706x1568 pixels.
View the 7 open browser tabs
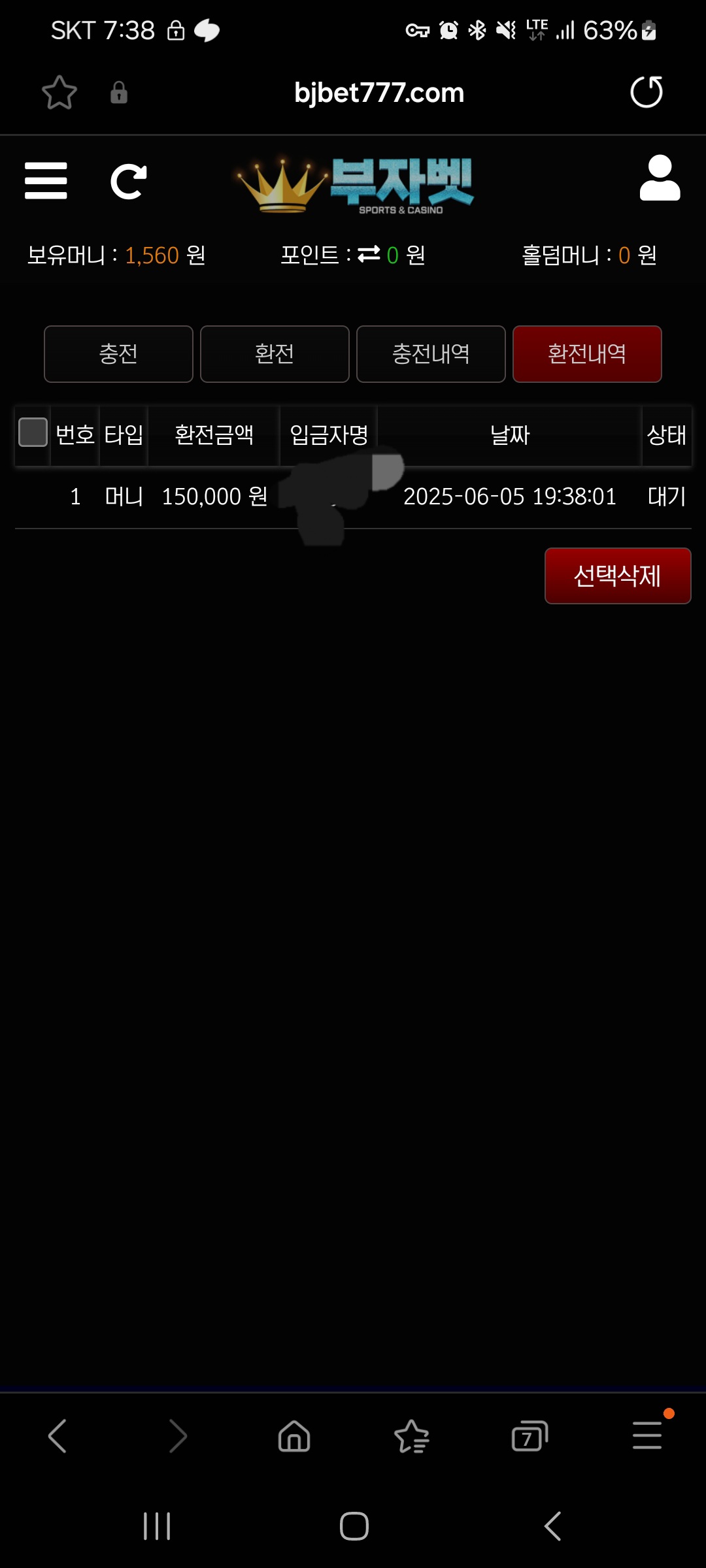(x=529, y=1435)
